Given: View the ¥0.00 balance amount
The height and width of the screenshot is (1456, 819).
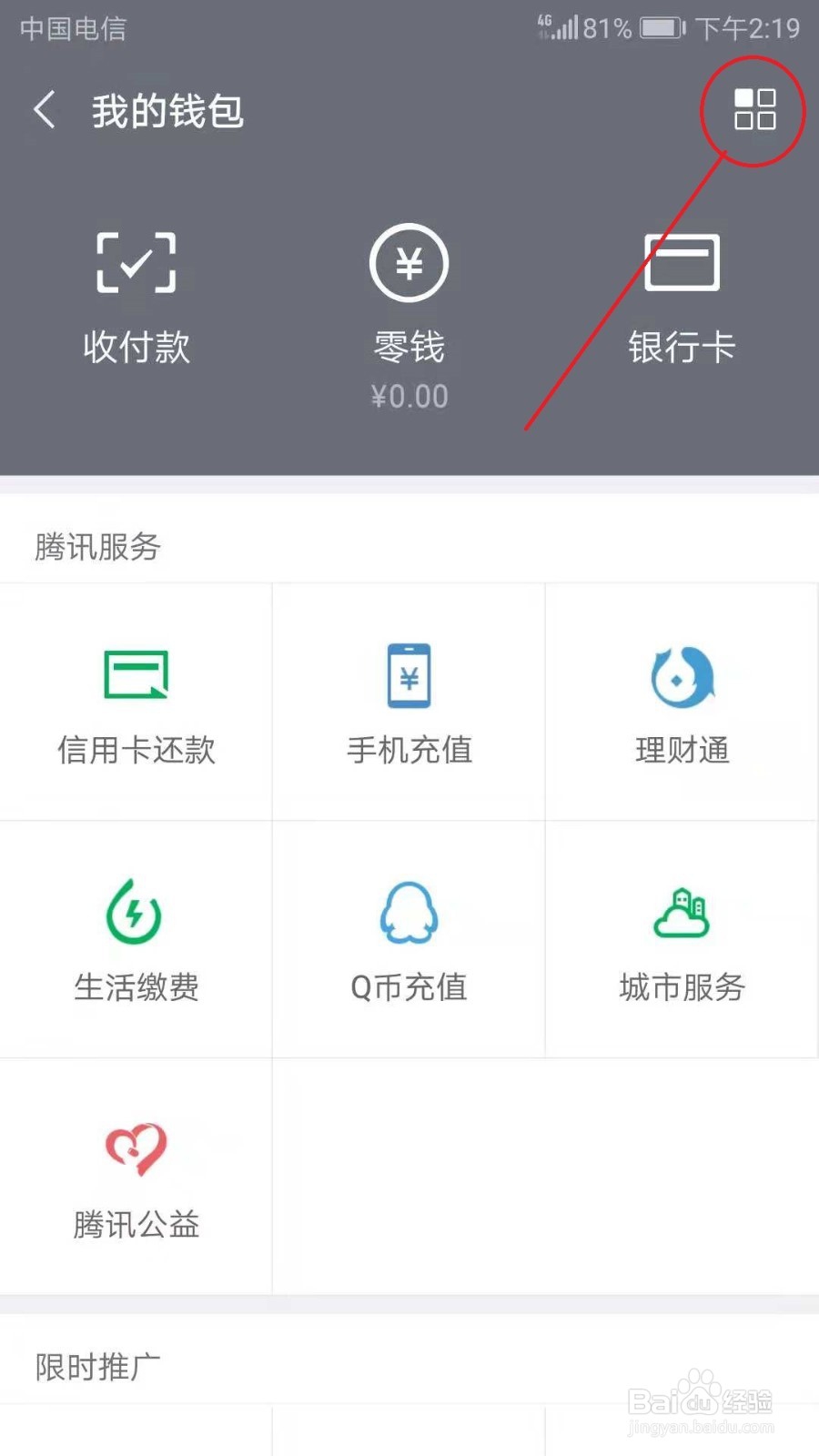Looking at the screenshot, I should 408,396.
